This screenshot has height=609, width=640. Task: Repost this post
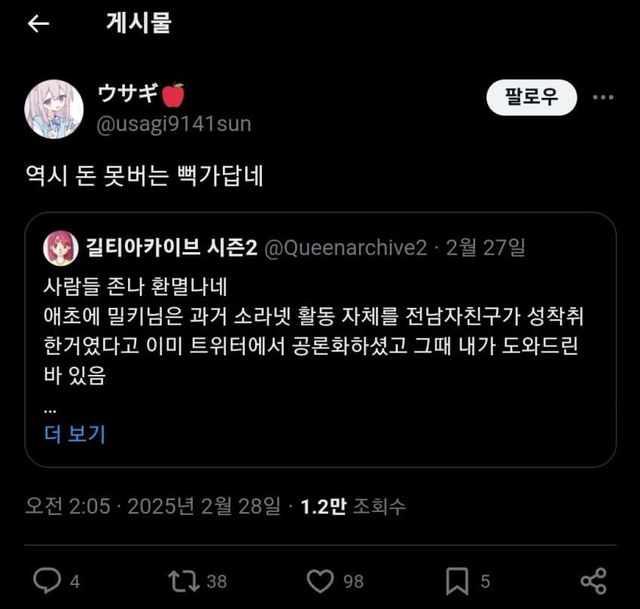point(183,580)
